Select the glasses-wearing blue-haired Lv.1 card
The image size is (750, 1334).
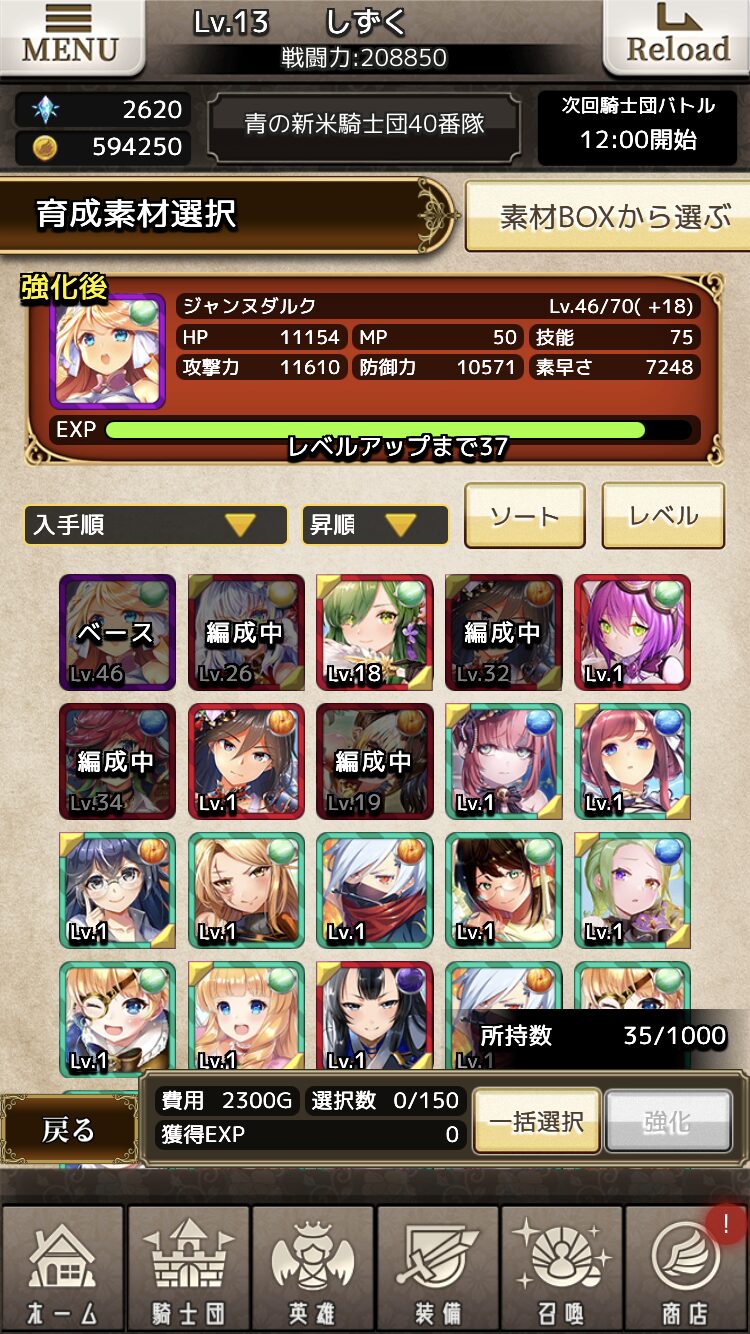pyautogui.click(x=117, y=890)
